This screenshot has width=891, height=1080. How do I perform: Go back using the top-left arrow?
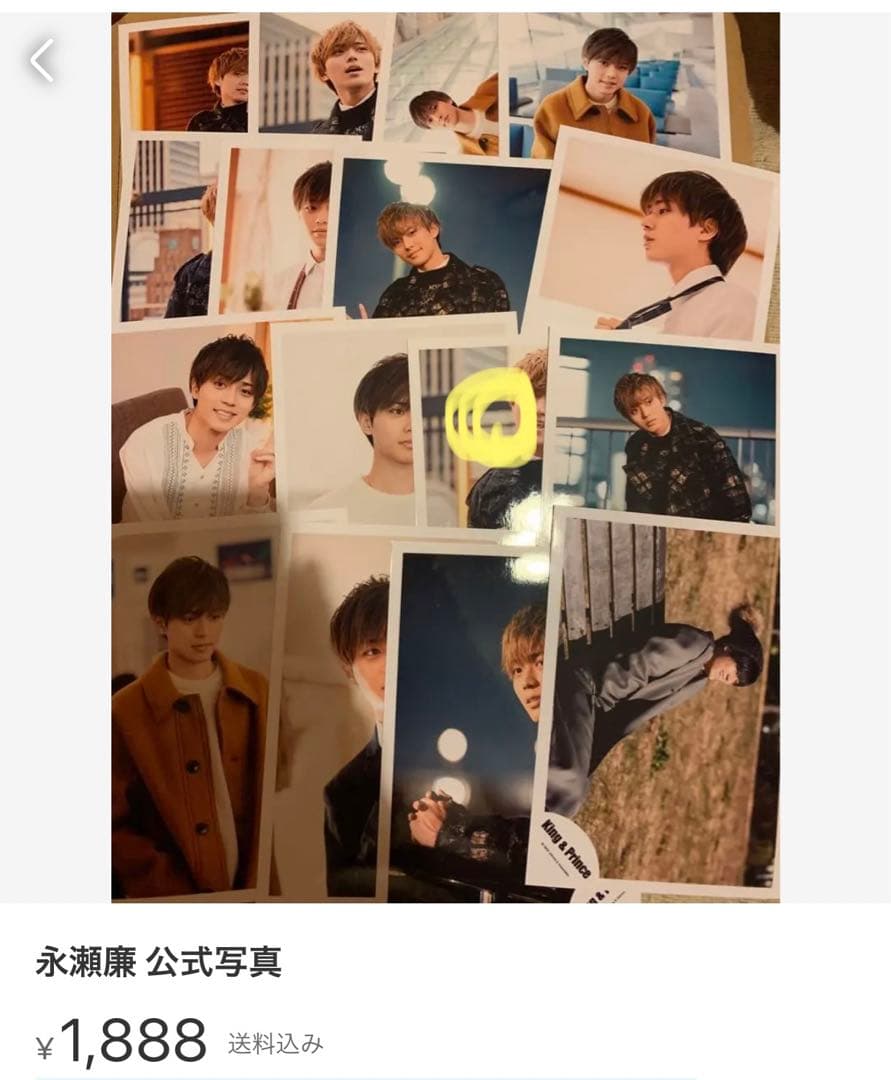(x=42, y=61)
